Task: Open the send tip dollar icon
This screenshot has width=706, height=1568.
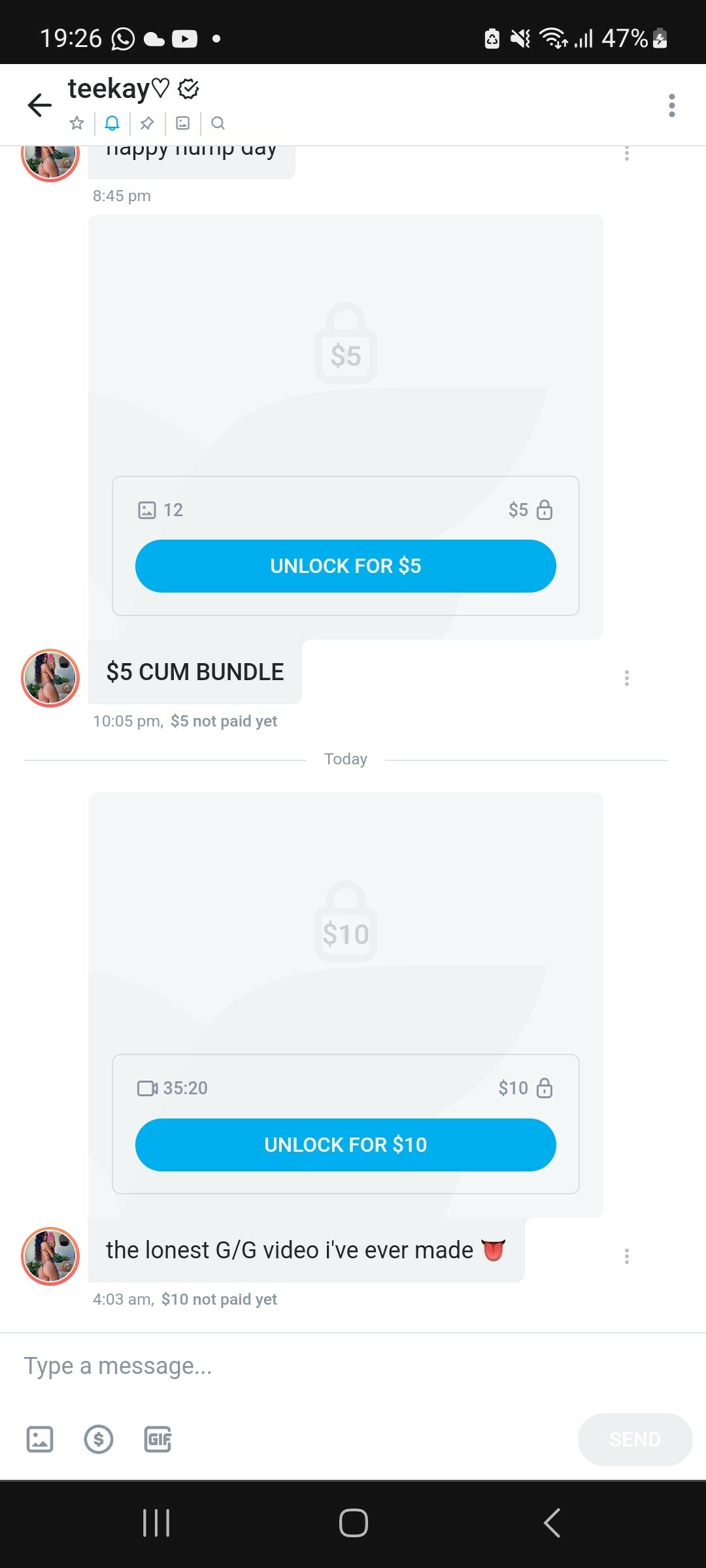Action: [x=99, y=1439]
